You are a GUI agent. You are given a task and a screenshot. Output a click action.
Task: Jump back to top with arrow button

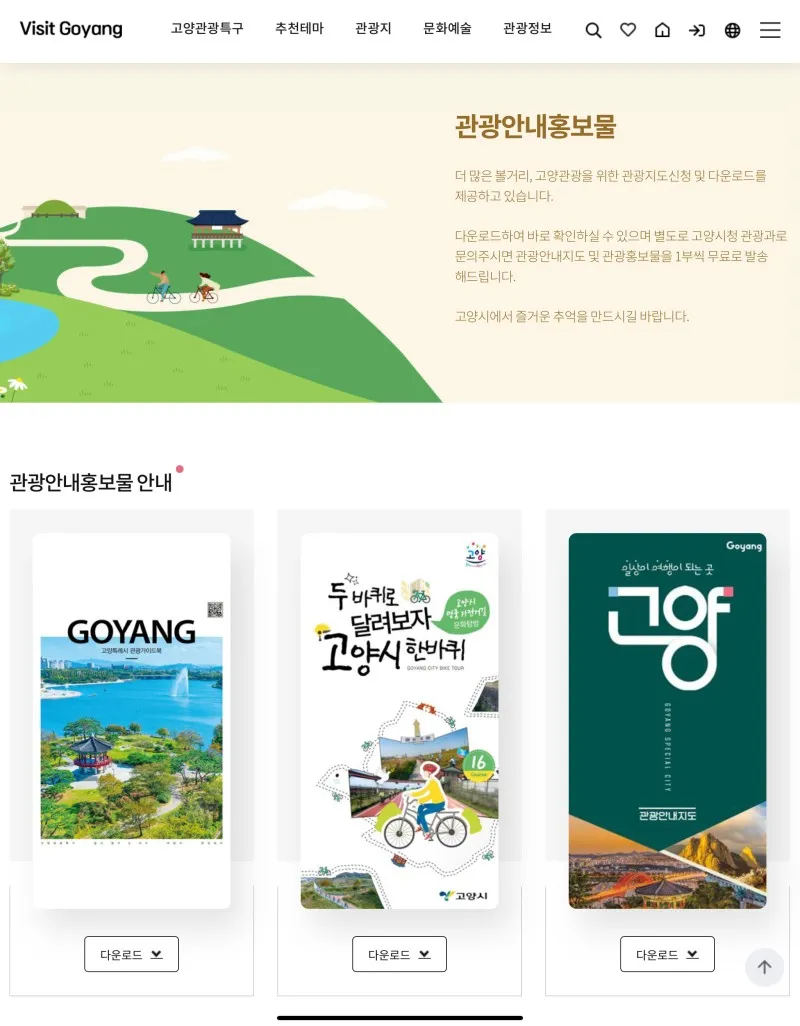tap(764, 967)
